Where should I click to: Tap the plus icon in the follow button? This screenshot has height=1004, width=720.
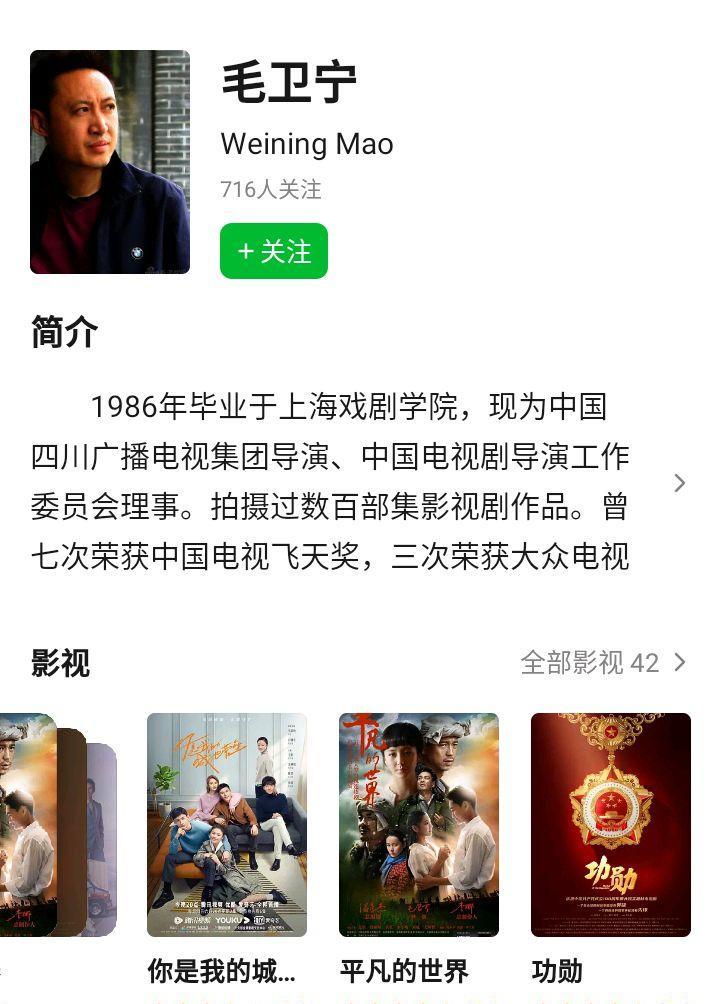click(x=245, y=252)
